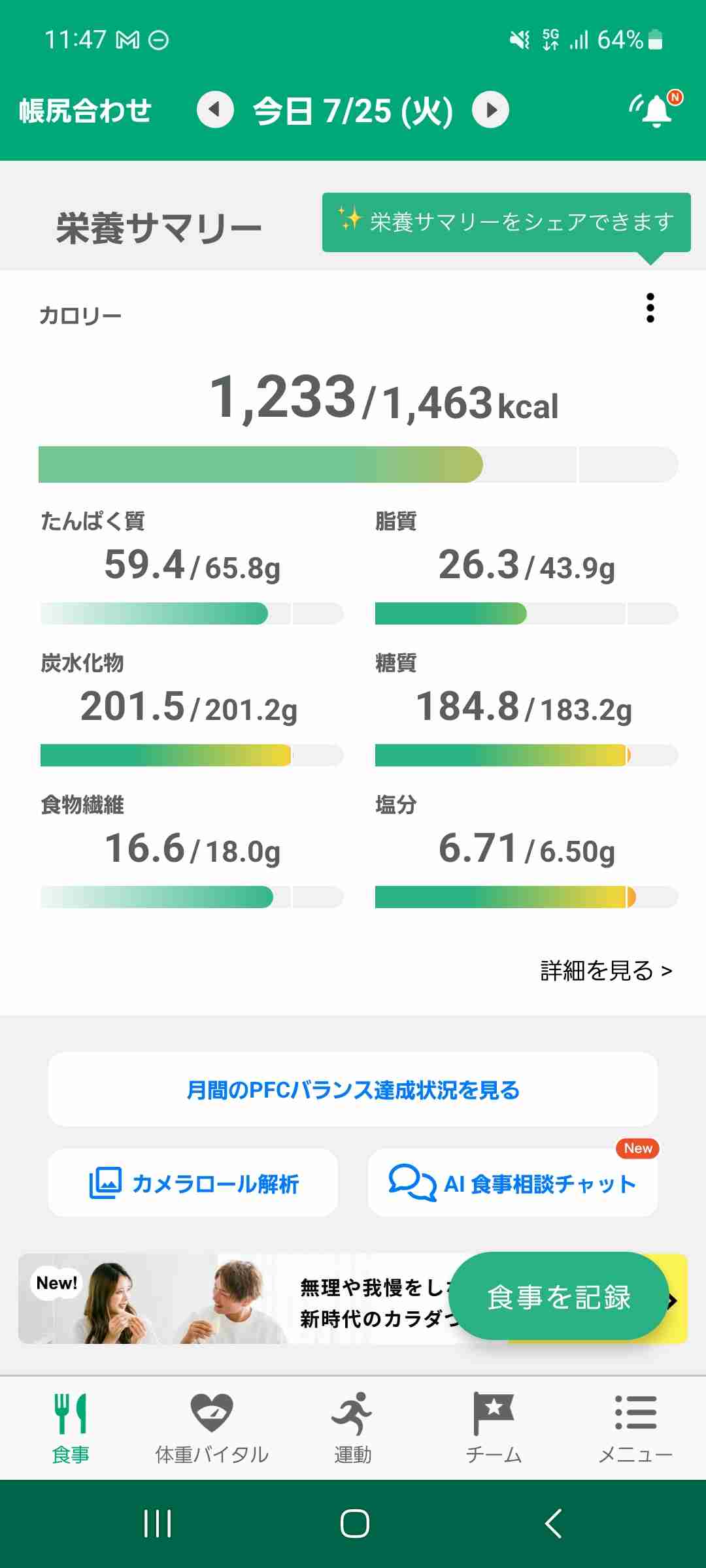Start AI 食事相談チャット
Screen dimensions: 706x1568
(513, 1183)
